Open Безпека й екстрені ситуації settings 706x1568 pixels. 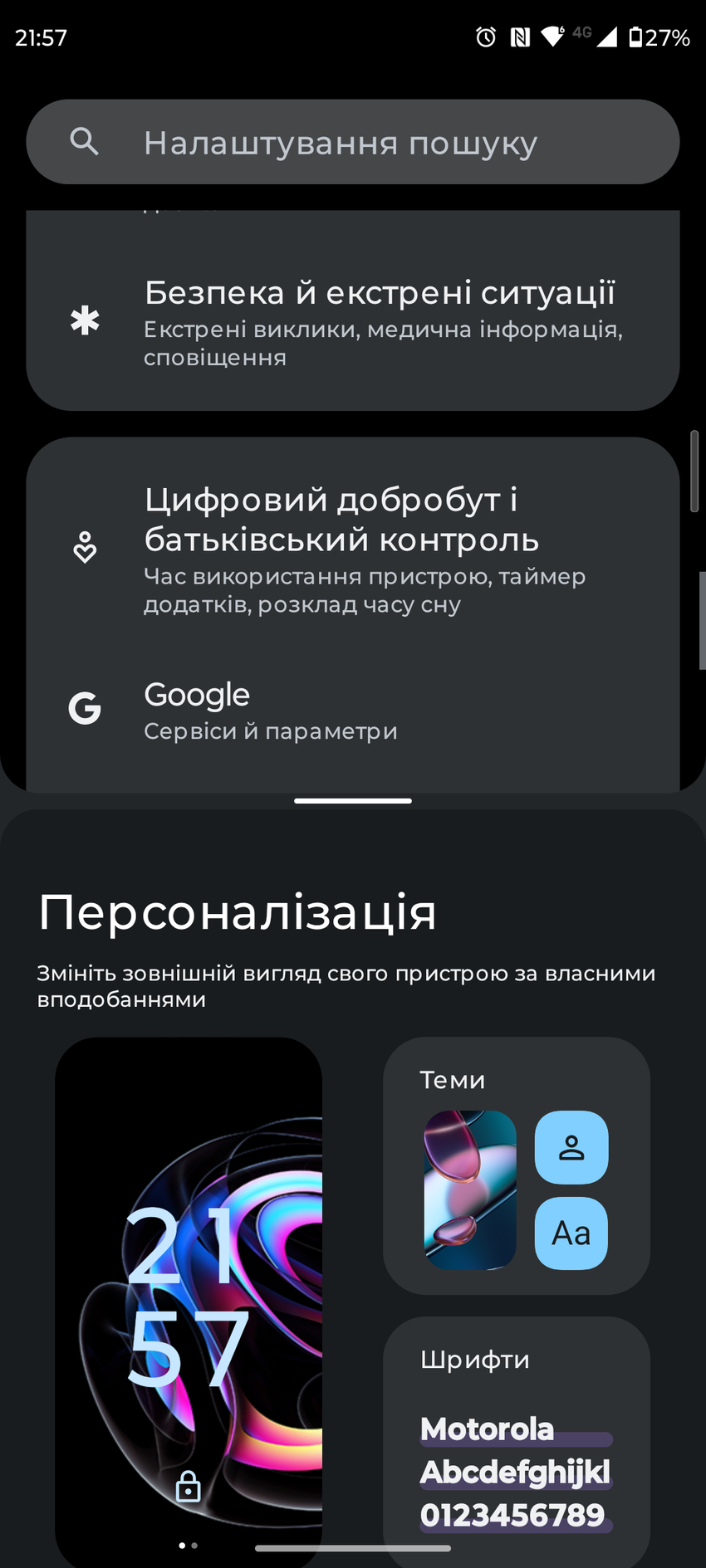pyautogui.click(x=353, y=322)
